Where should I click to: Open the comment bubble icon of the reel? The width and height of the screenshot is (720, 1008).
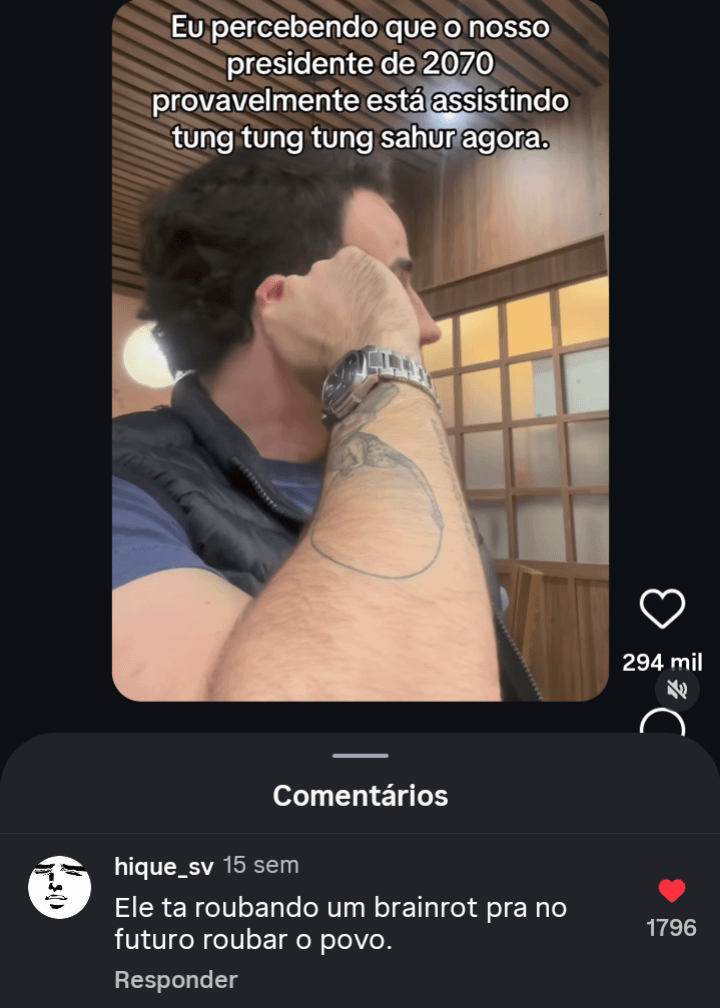662,724
